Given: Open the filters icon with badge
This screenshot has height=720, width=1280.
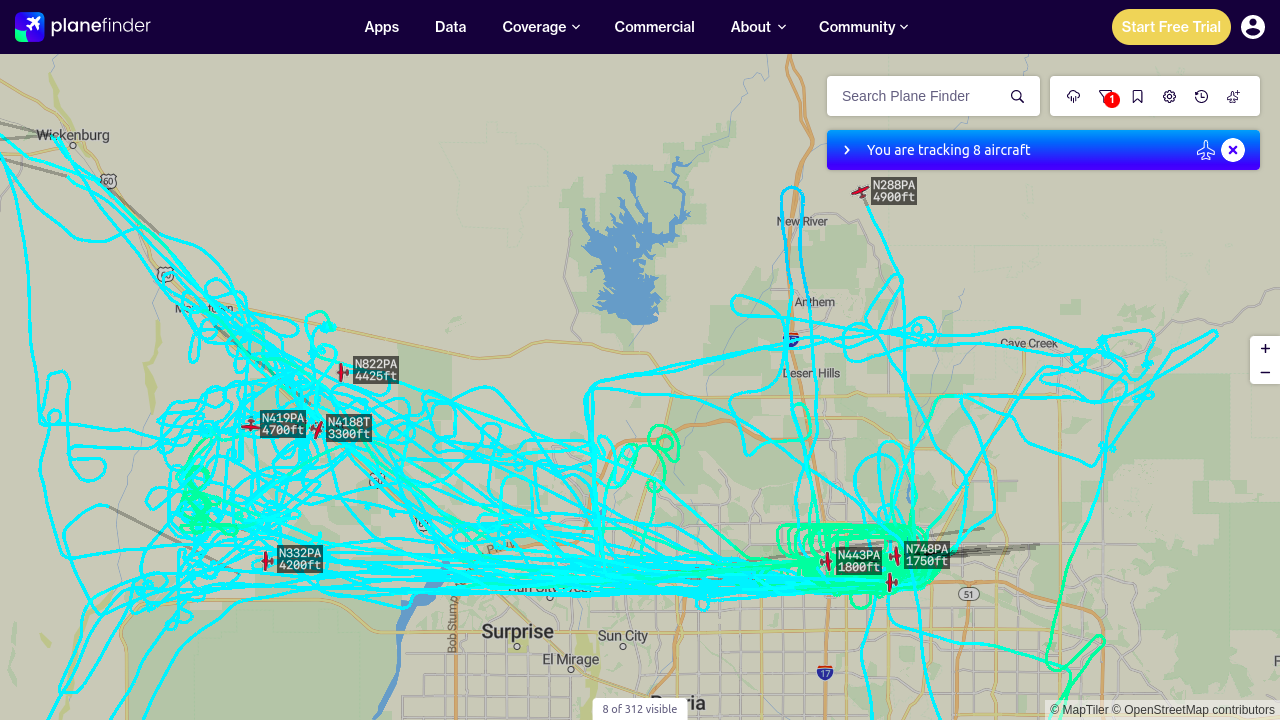Looking at the screenshot, I should pos(1106,96).
